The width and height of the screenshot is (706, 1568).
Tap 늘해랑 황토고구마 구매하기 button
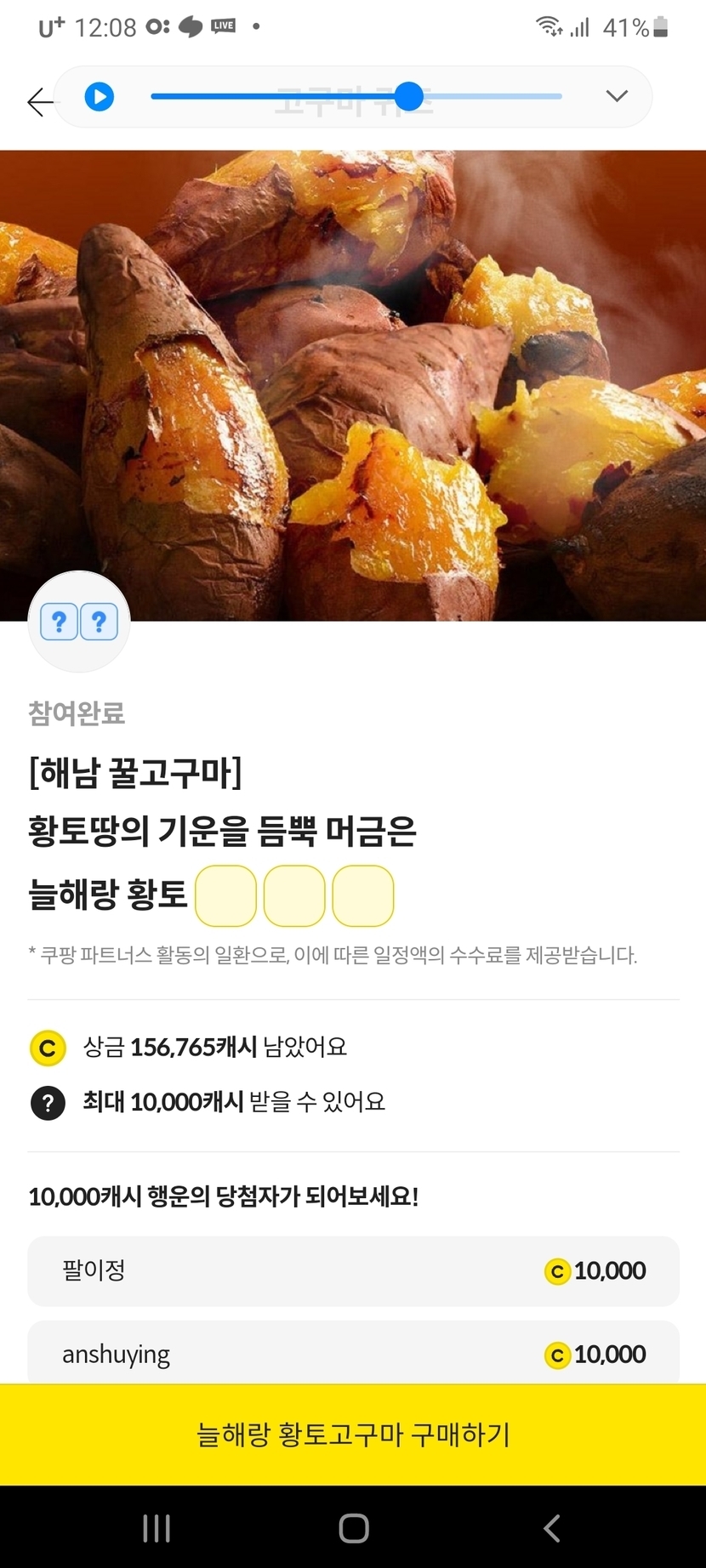coord(353,1434)
